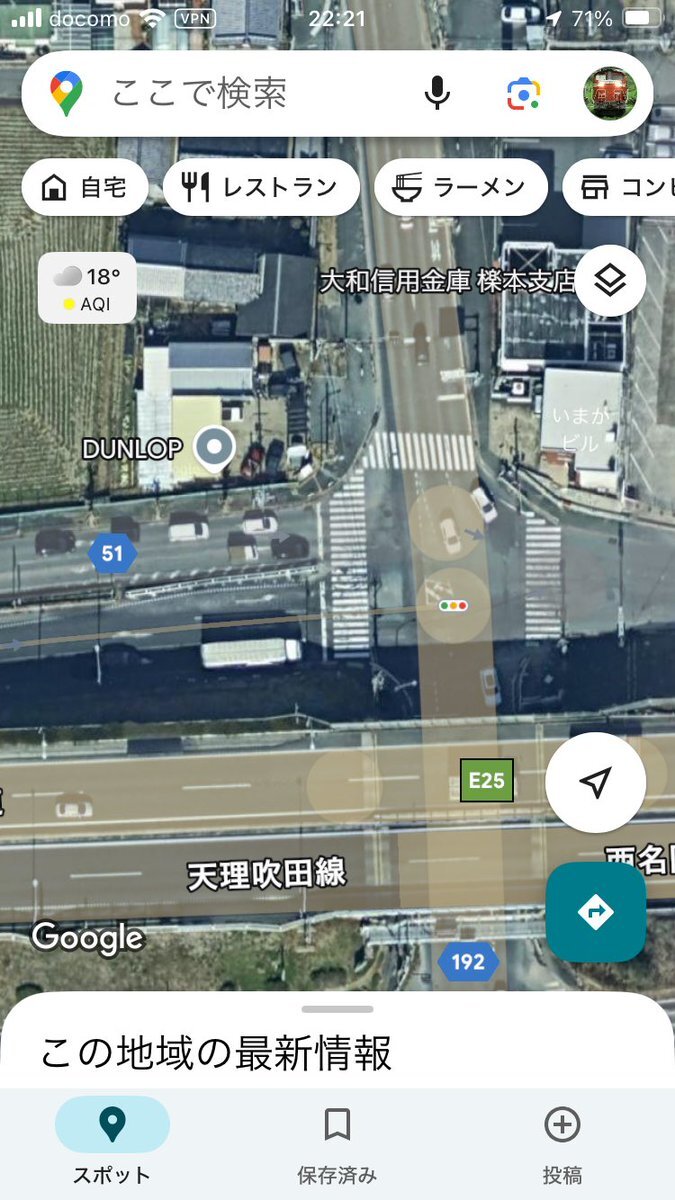Center map on my location
675x1200 pixels.
596,783
